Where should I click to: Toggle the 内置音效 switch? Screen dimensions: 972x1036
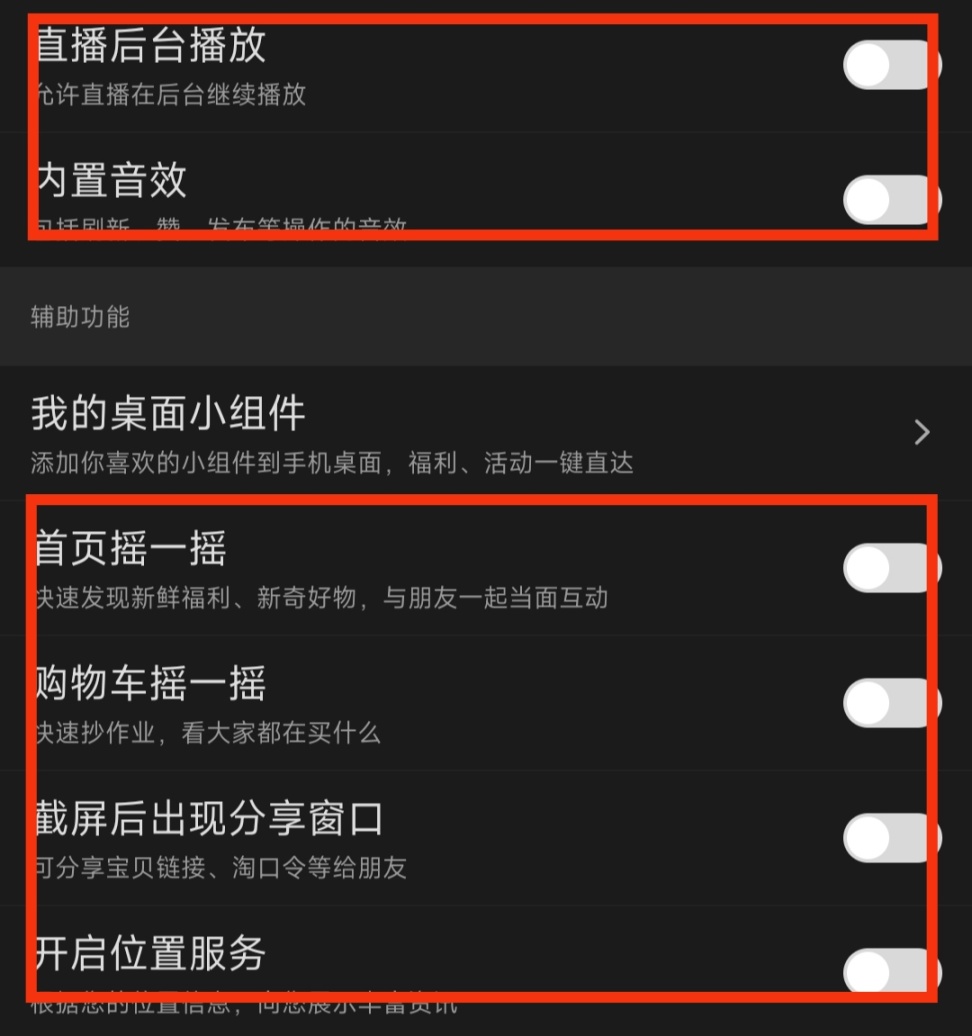(x=890, y=200)
